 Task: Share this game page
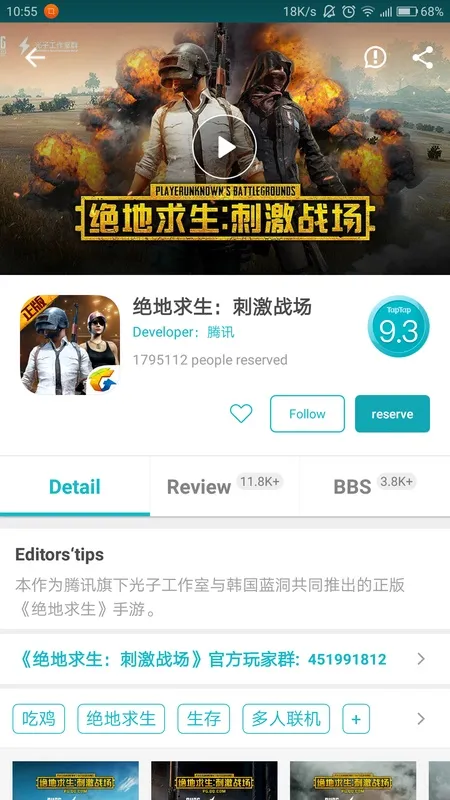(423, 57)
